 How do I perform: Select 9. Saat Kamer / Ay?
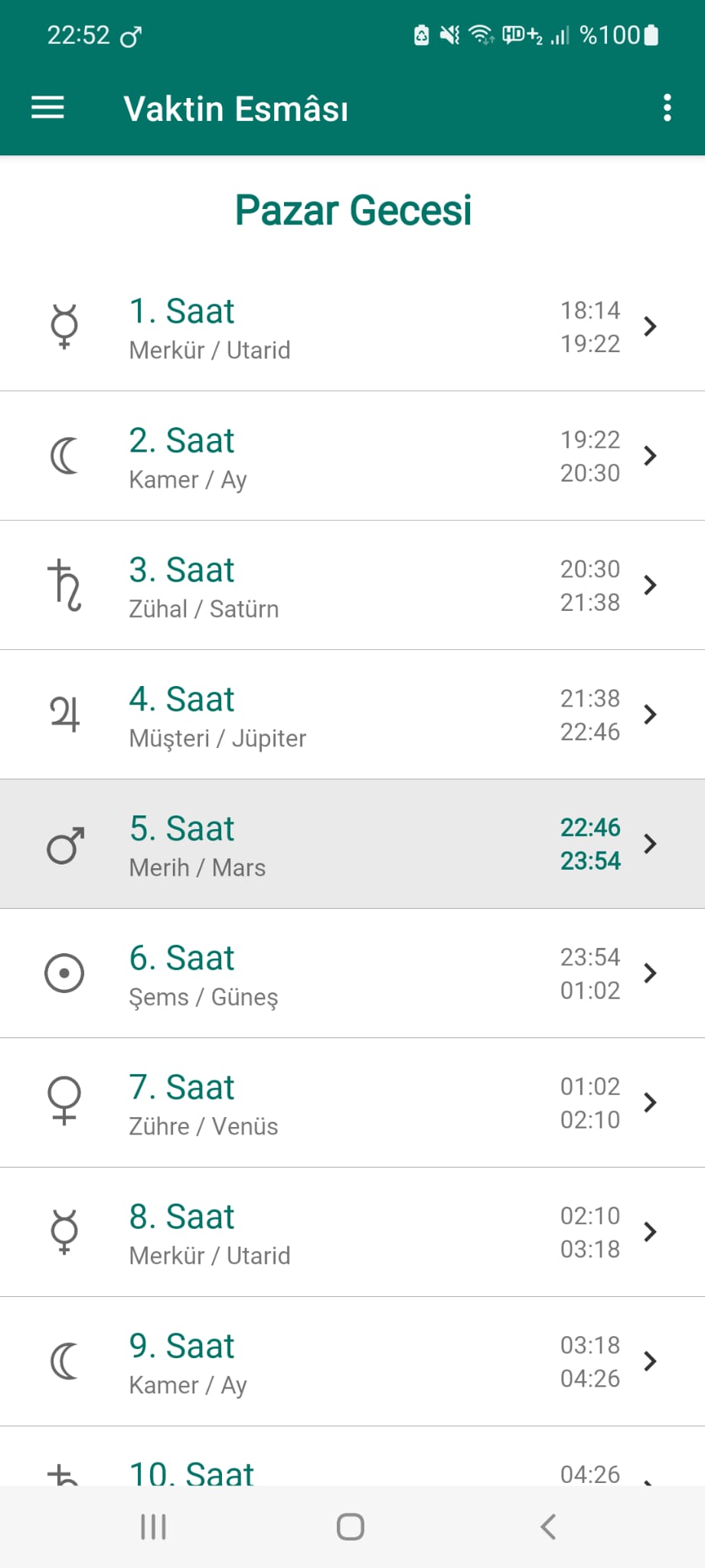352,1362
